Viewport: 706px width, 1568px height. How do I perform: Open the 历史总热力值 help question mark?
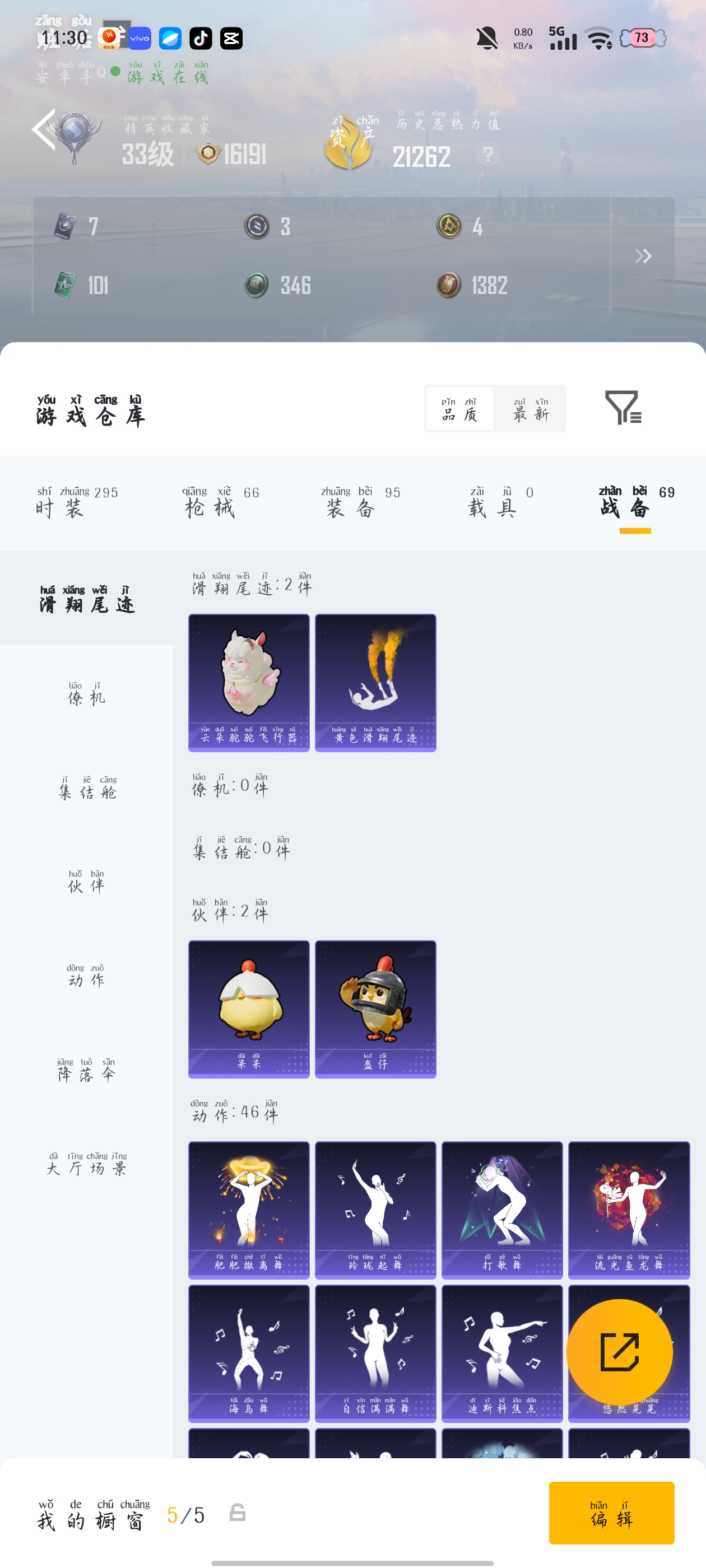[x=488, y=155]
